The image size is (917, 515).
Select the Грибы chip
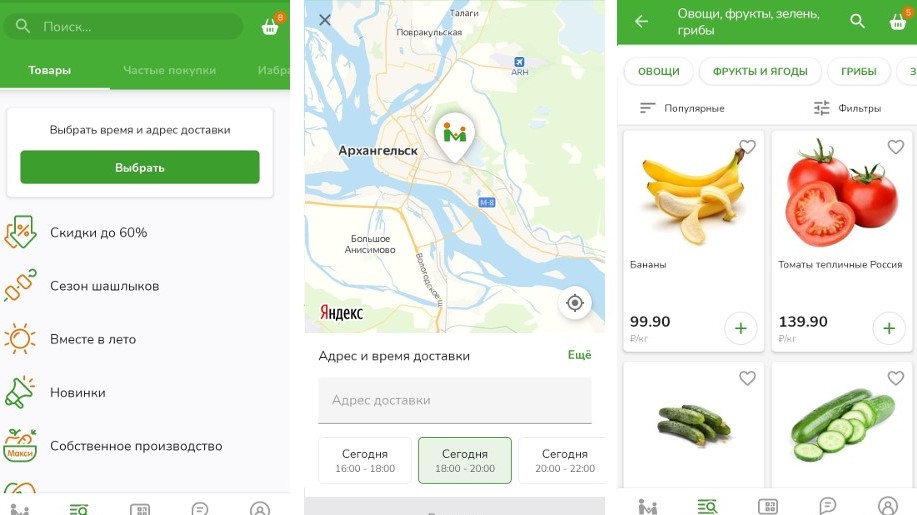click(x=858, y=71)
